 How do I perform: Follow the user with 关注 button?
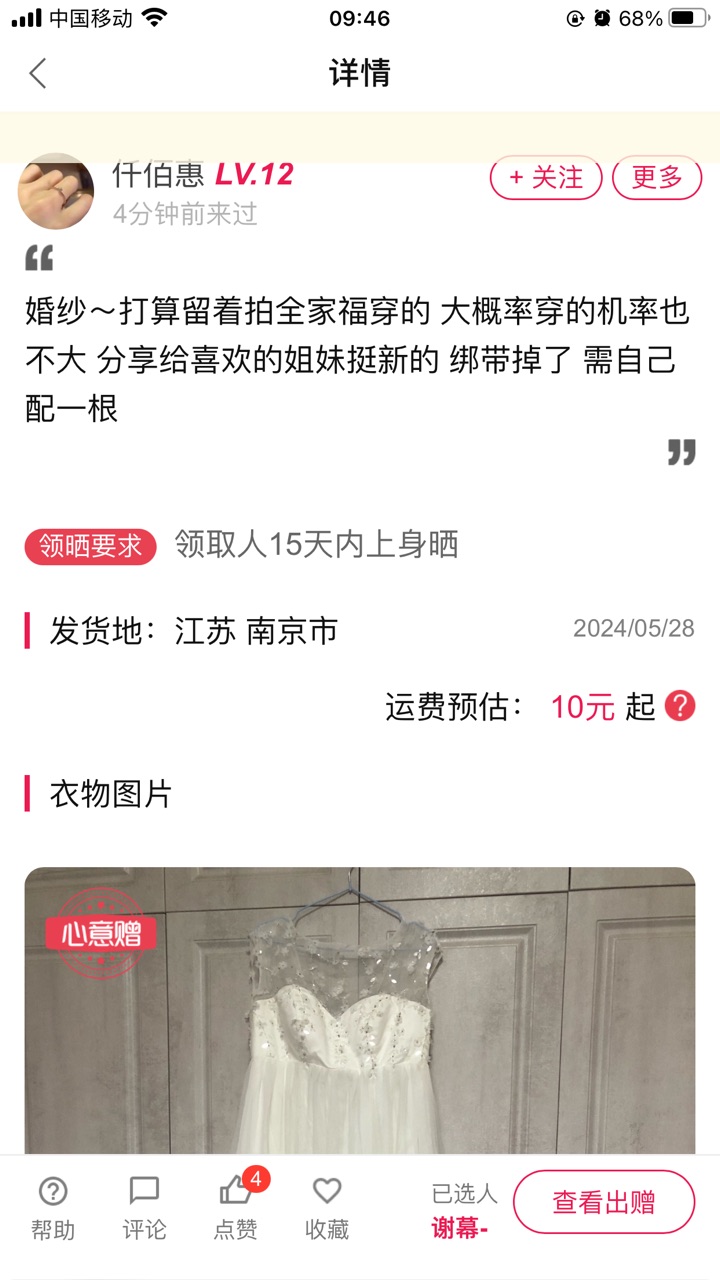[546, 177]
